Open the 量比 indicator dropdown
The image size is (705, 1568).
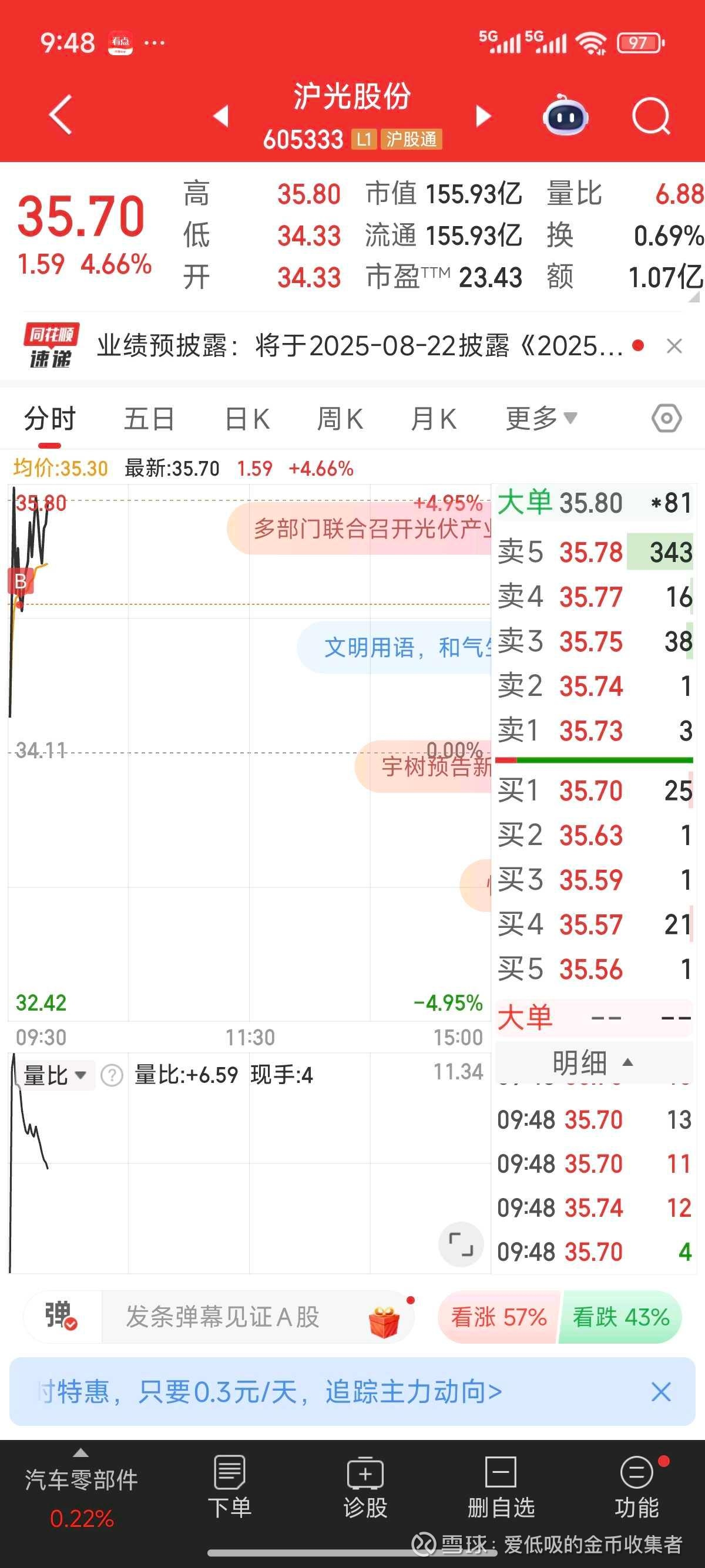55,1075
